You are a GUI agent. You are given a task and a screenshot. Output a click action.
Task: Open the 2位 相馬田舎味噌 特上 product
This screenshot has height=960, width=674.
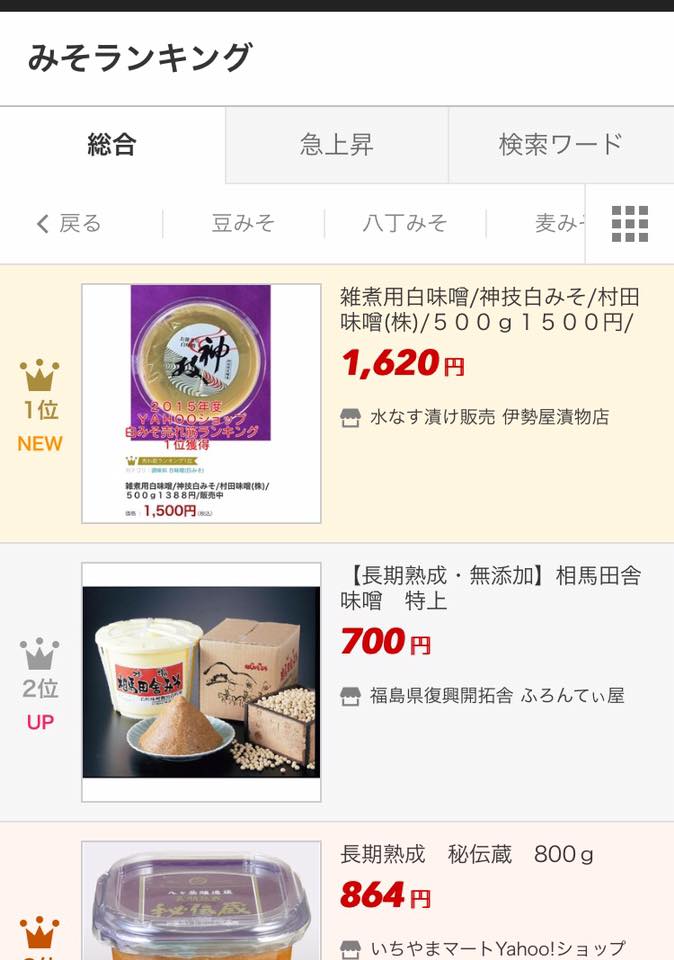[337, 682]
